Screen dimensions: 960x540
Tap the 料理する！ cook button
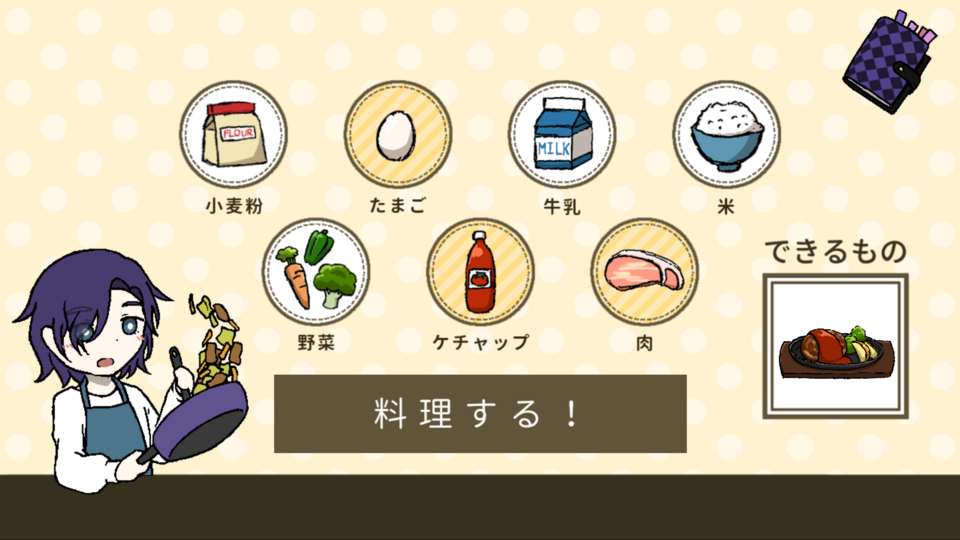click(480, 413)
